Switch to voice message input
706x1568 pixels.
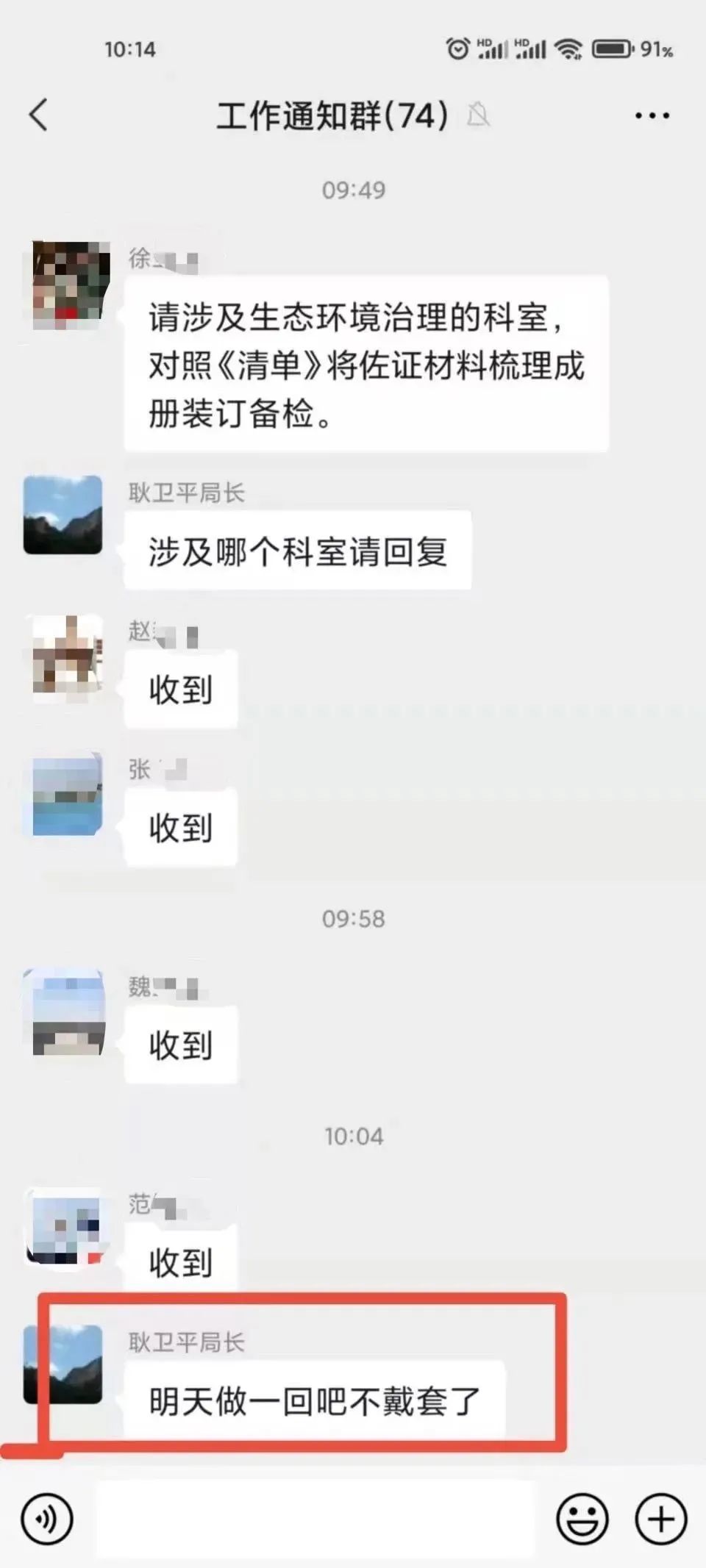click(47, 1519)
